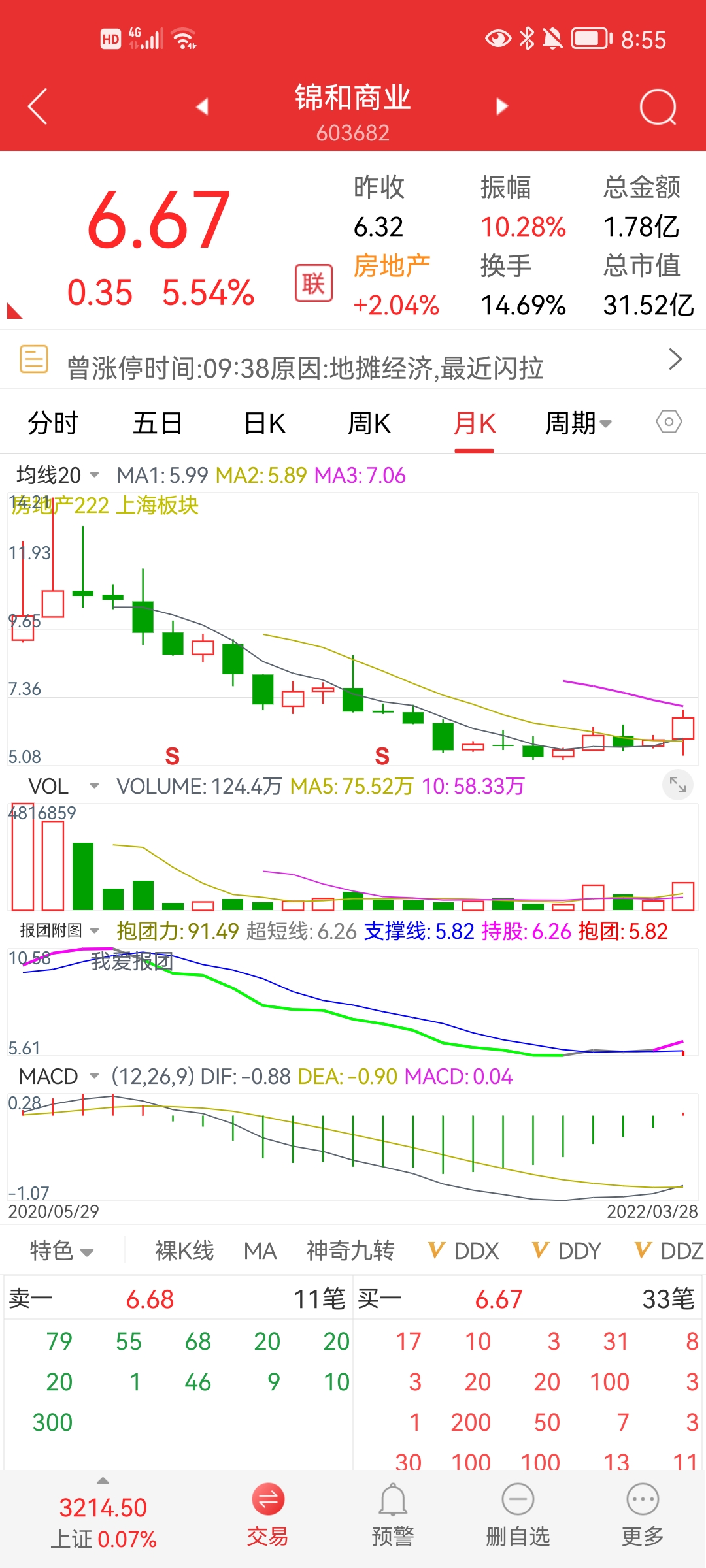706x1568 pixels.
Task: Toggle 裸K线 naked candlestick mode
Action: [x=184, y=1250]
